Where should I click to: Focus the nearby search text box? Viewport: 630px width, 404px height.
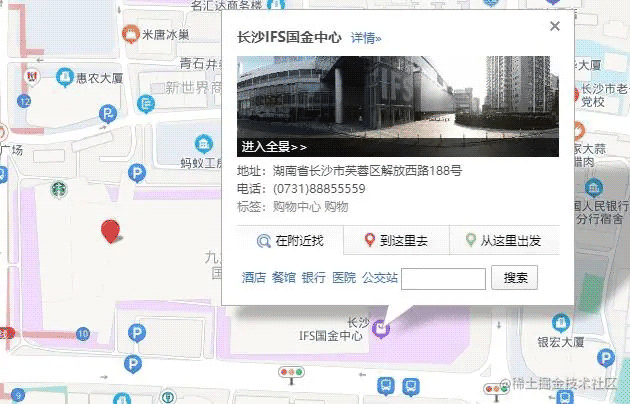443,278
